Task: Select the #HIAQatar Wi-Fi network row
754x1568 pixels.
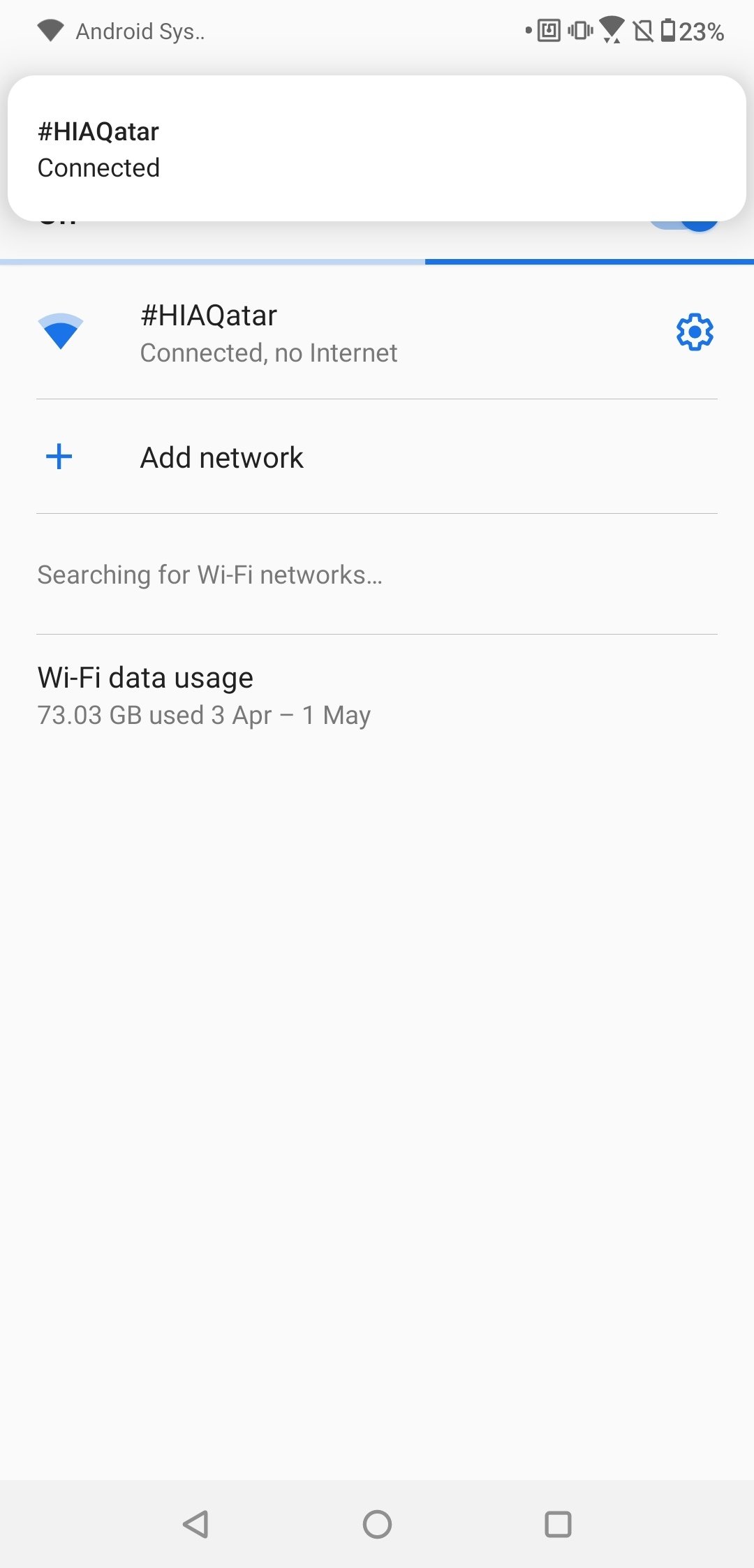Action: click(x=377, y=333)
